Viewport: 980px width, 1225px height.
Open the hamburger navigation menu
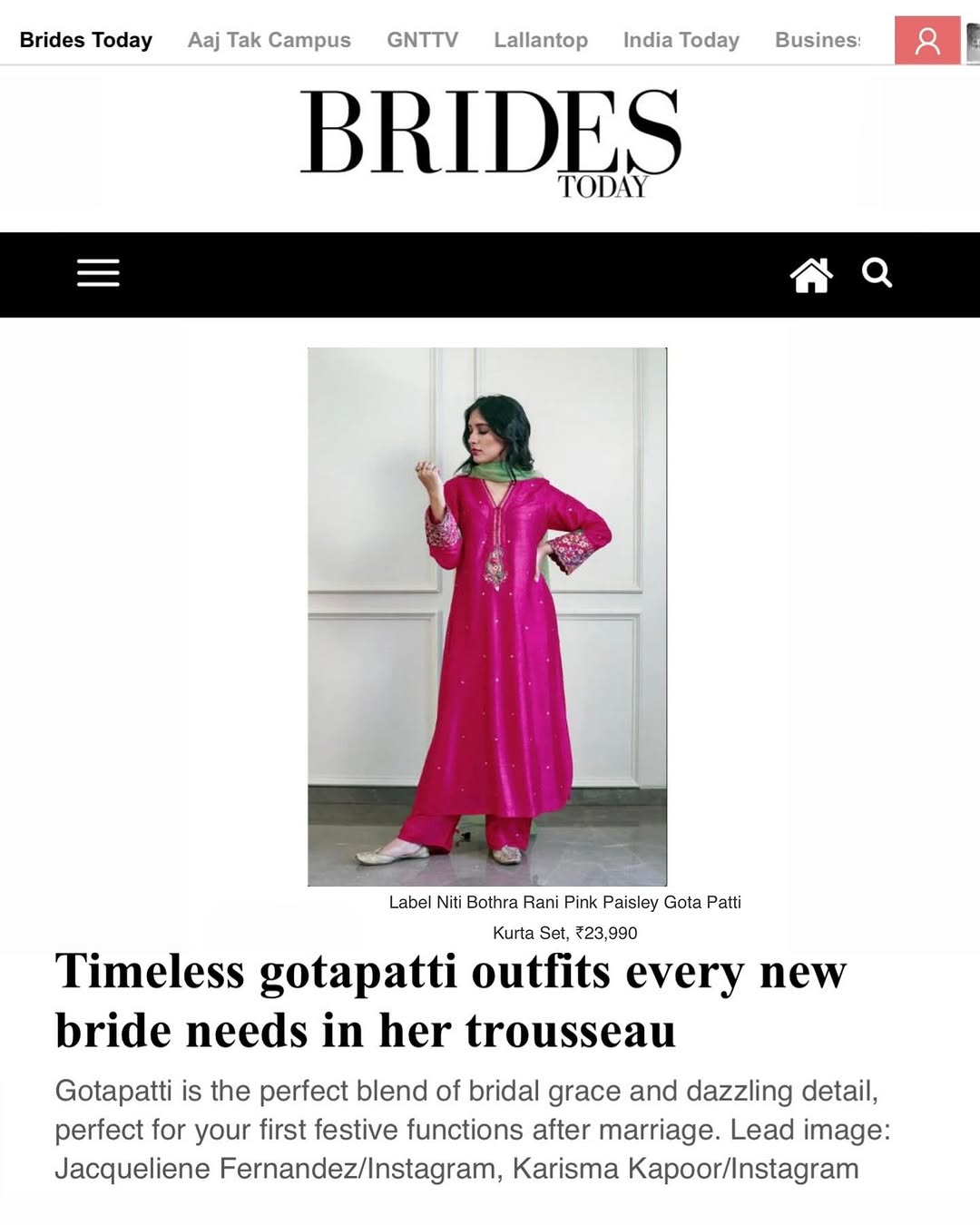98,273
